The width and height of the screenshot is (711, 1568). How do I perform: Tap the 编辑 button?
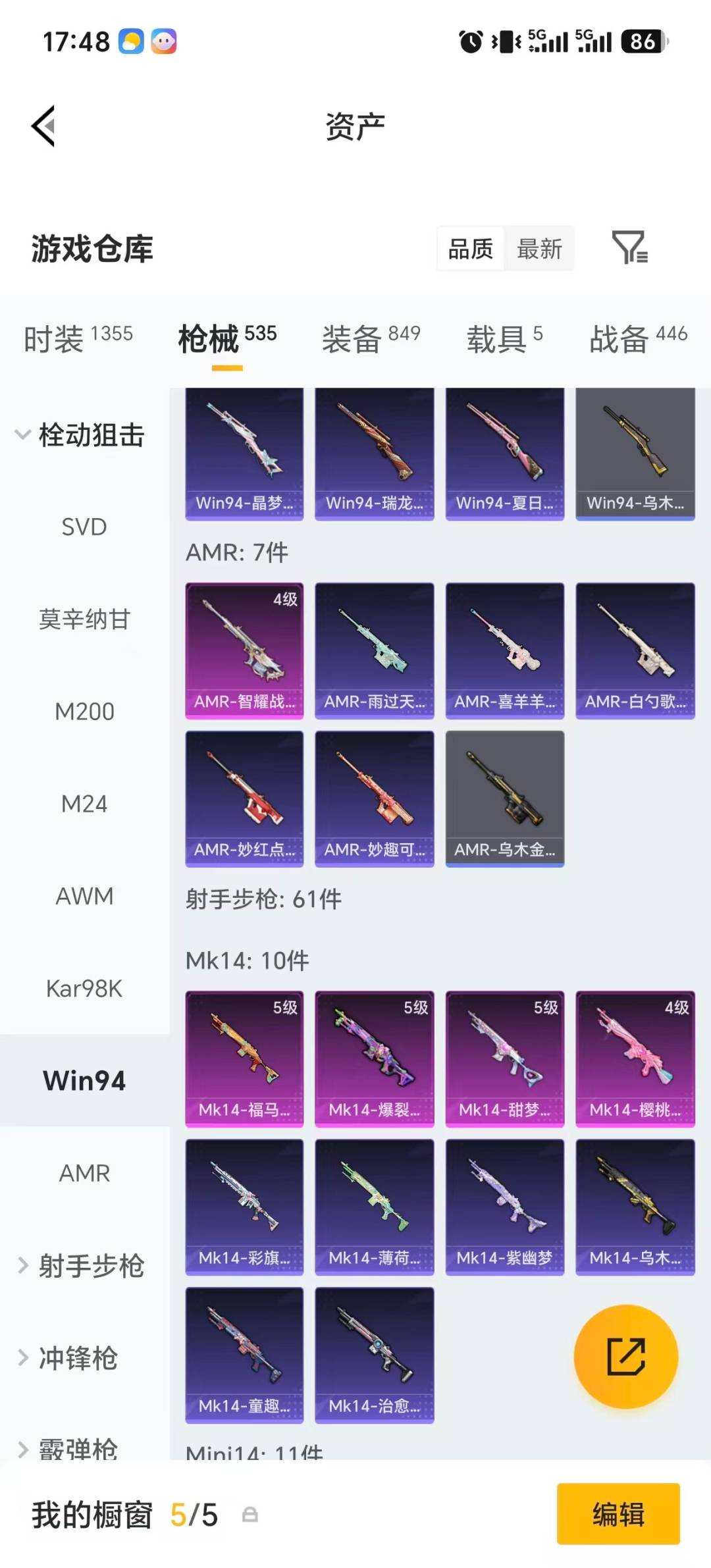click(618, 1513)
